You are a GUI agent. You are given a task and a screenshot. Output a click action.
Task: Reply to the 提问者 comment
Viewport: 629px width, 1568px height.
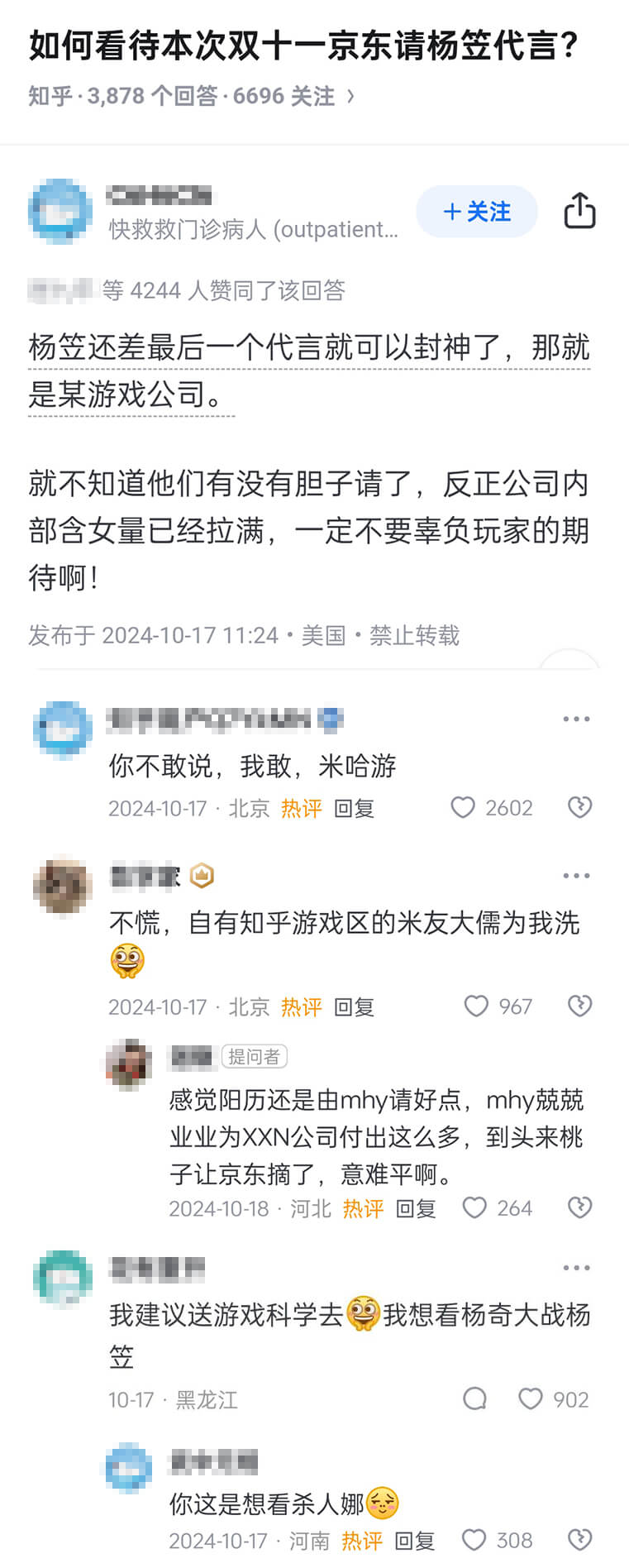click(x=415, y=1208)
